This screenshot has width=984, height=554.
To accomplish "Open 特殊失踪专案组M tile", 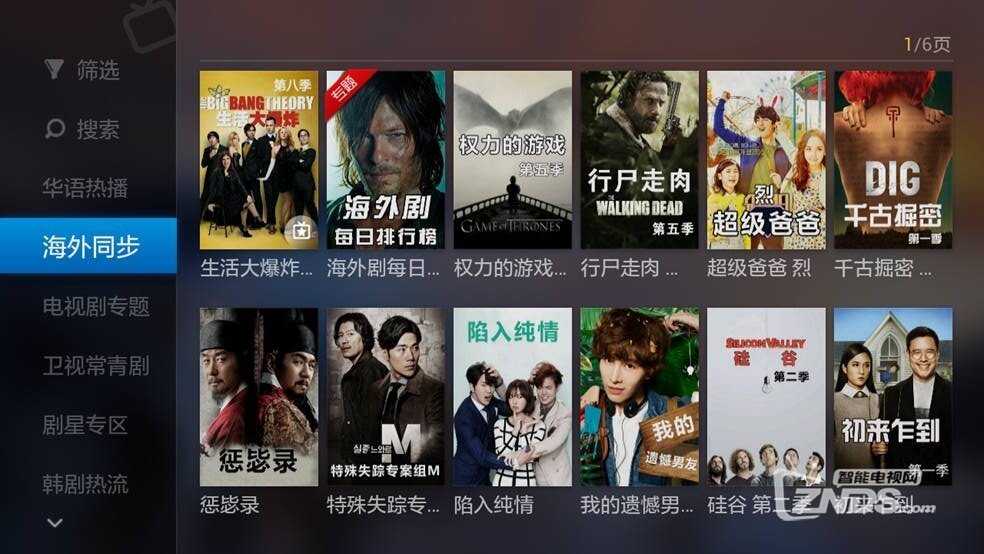I will pyautogui.click(x=386, y=397).
